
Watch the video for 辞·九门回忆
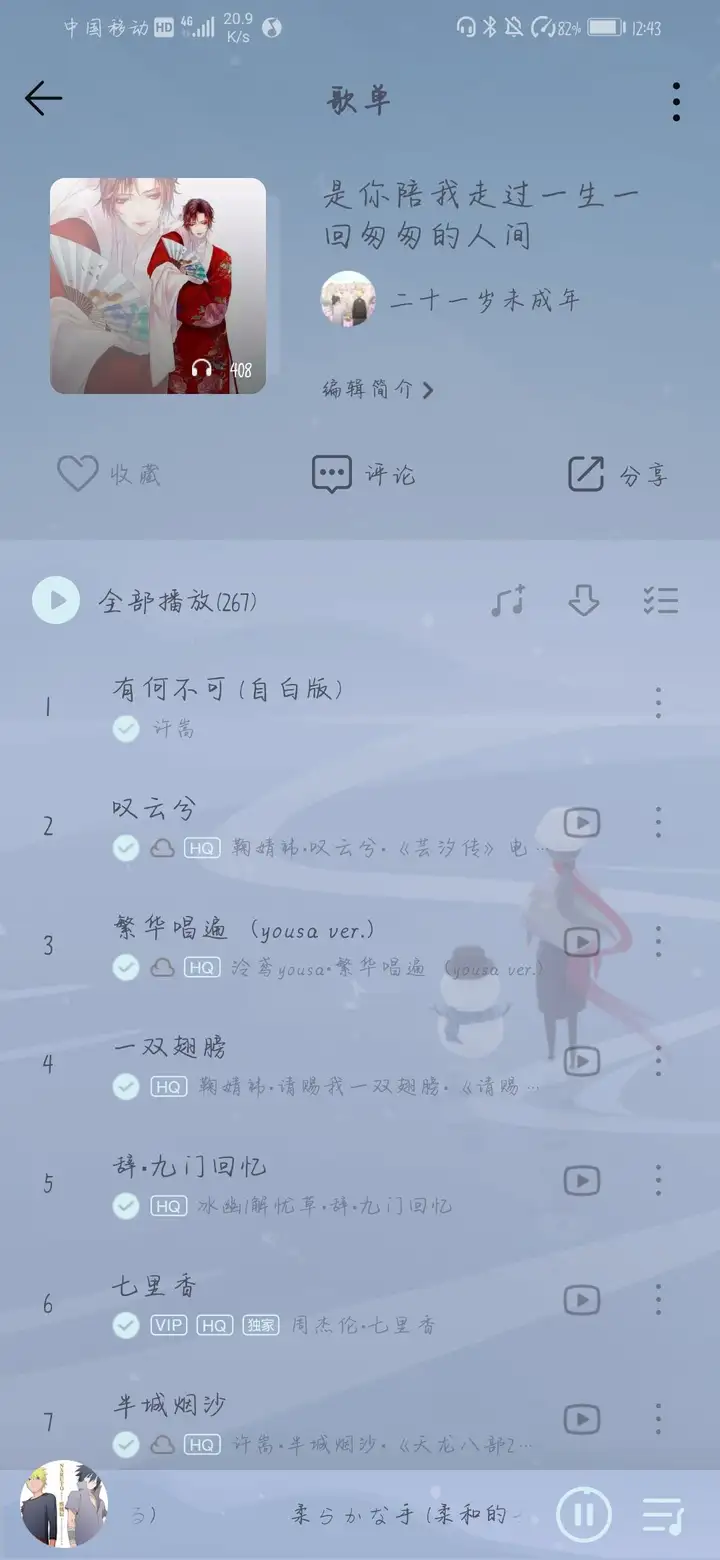(x=582, y=1181)
